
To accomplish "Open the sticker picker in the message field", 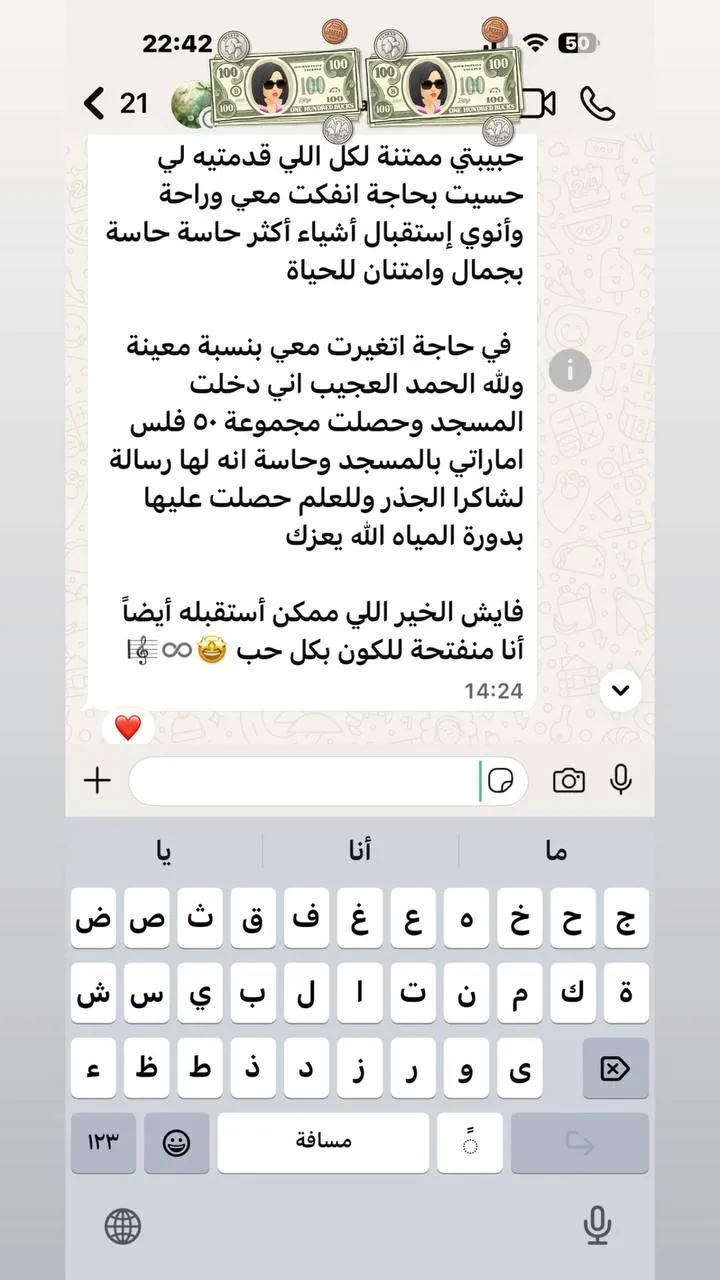I will [505, 781].
